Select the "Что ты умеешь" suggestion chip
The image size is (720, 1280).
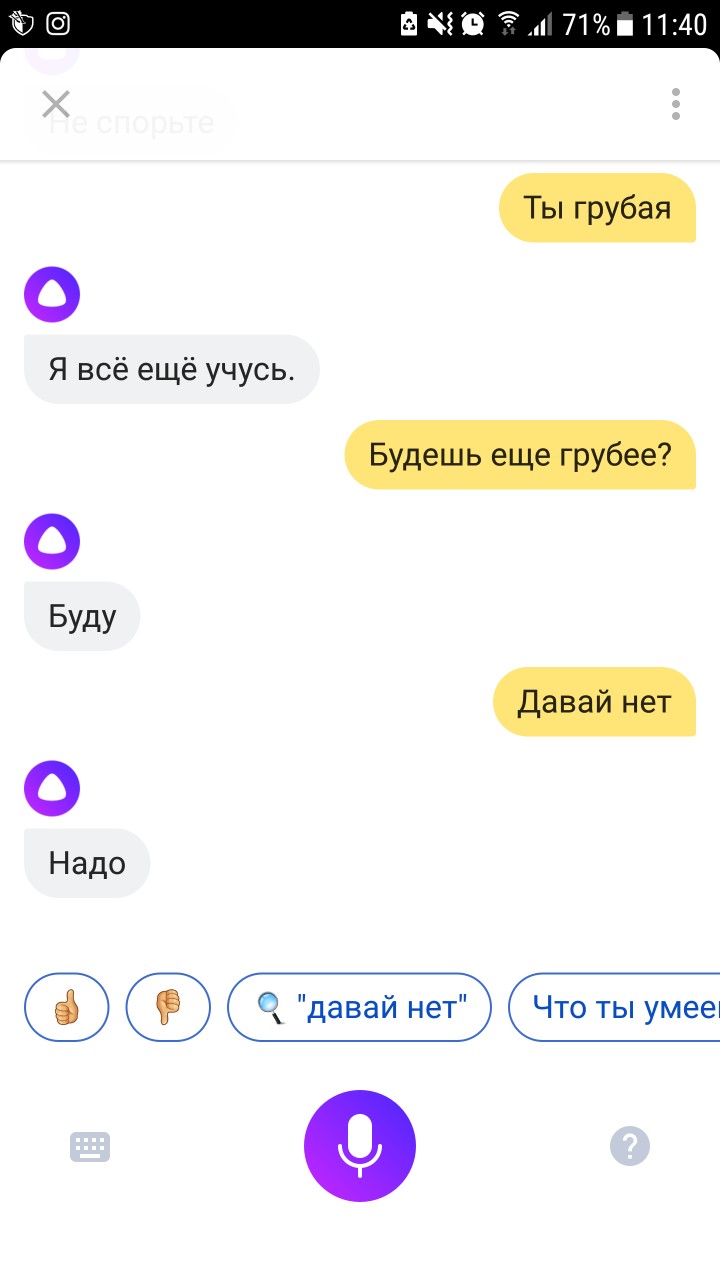point(614,1007)
